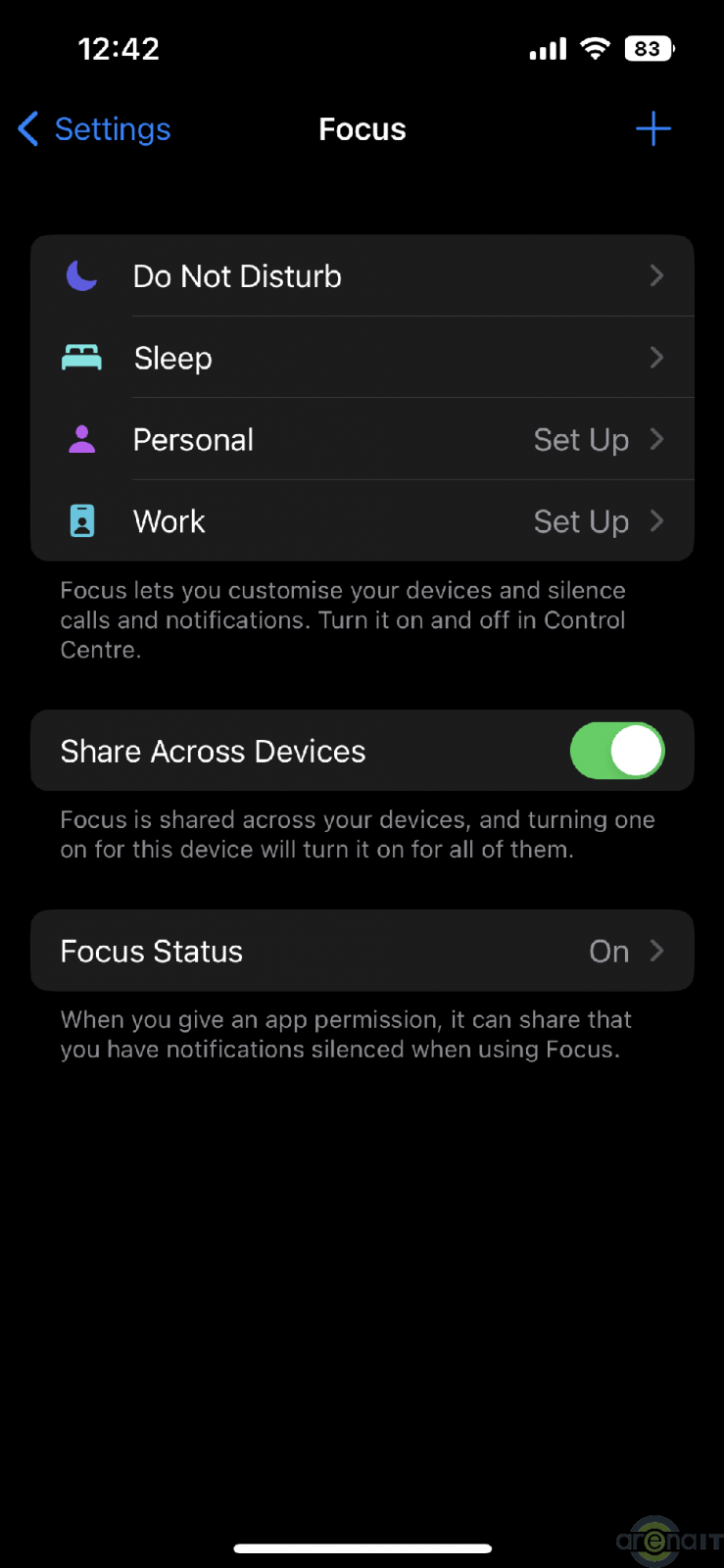This screenshot has height=1568, width=724.
Task: Set up the Work focus
Action: pos(362,521)
